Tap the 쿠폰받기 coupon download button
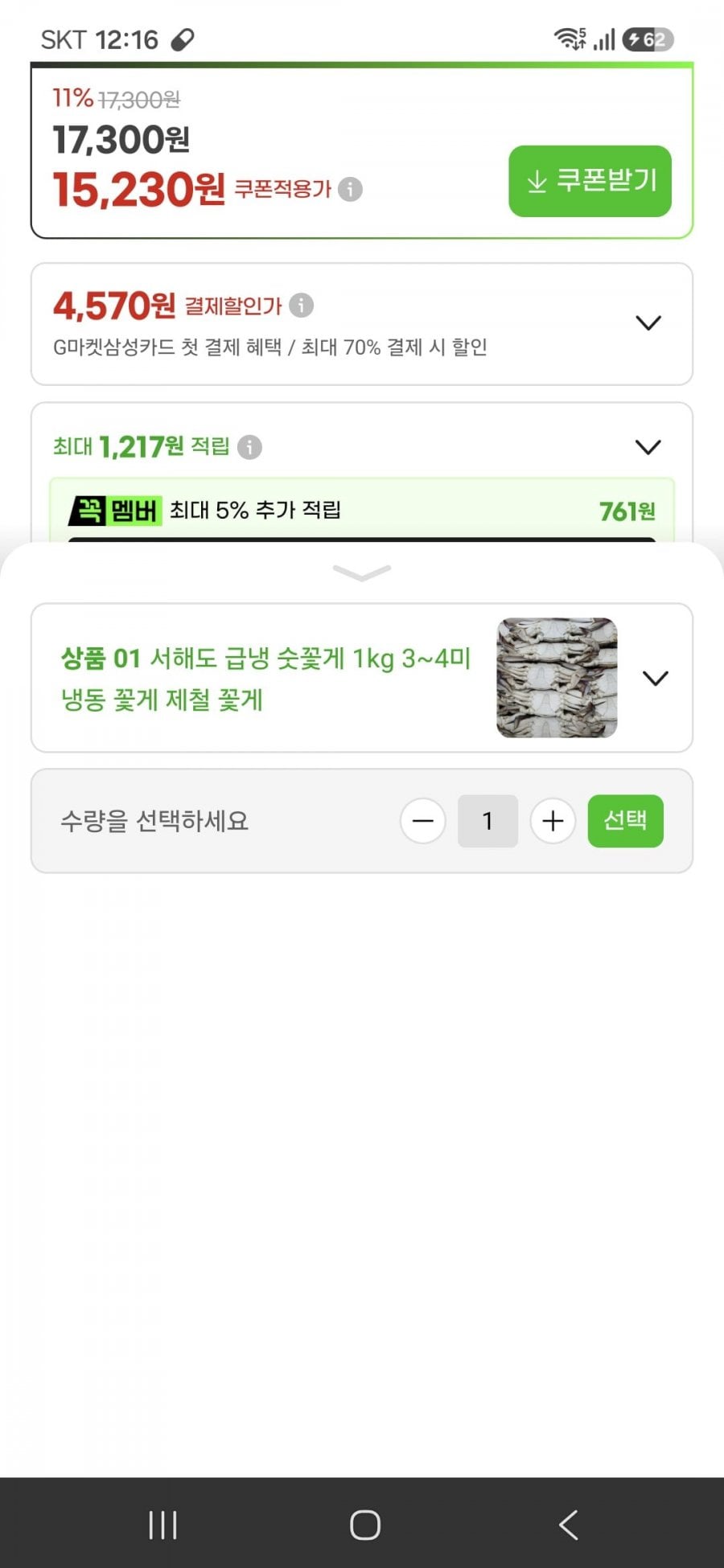Viewport: 724px width, 1568px height. point(590,181)
